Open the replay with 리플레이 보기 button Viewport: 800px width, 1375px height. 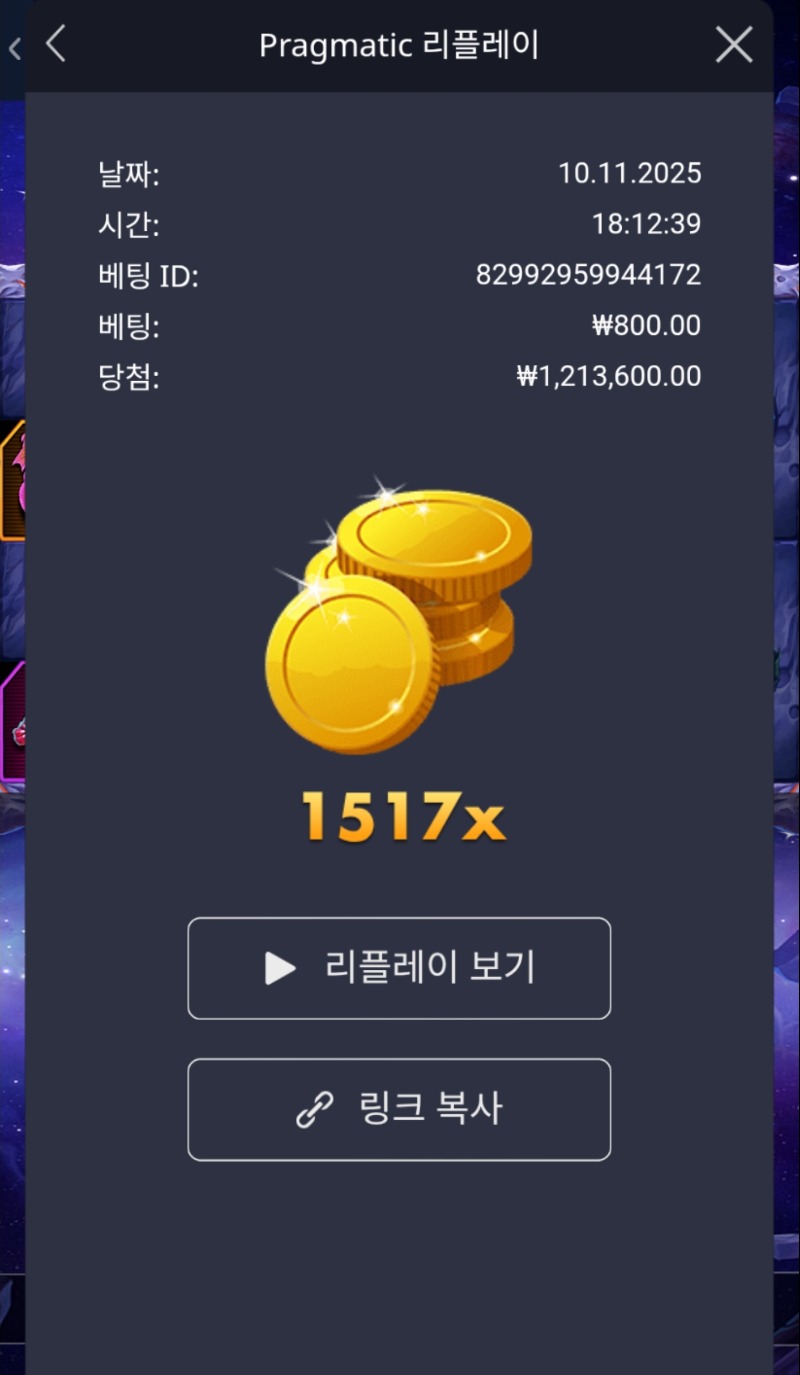(398, 967)
